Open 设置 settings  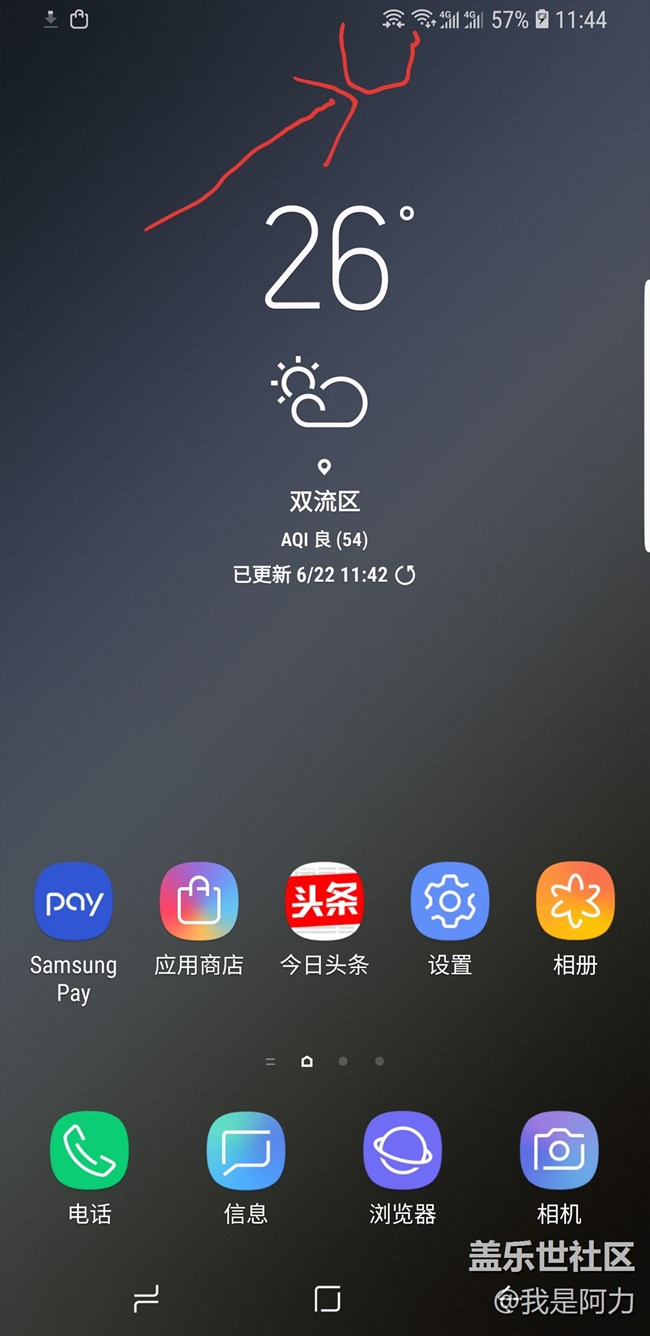coord(450,902)
